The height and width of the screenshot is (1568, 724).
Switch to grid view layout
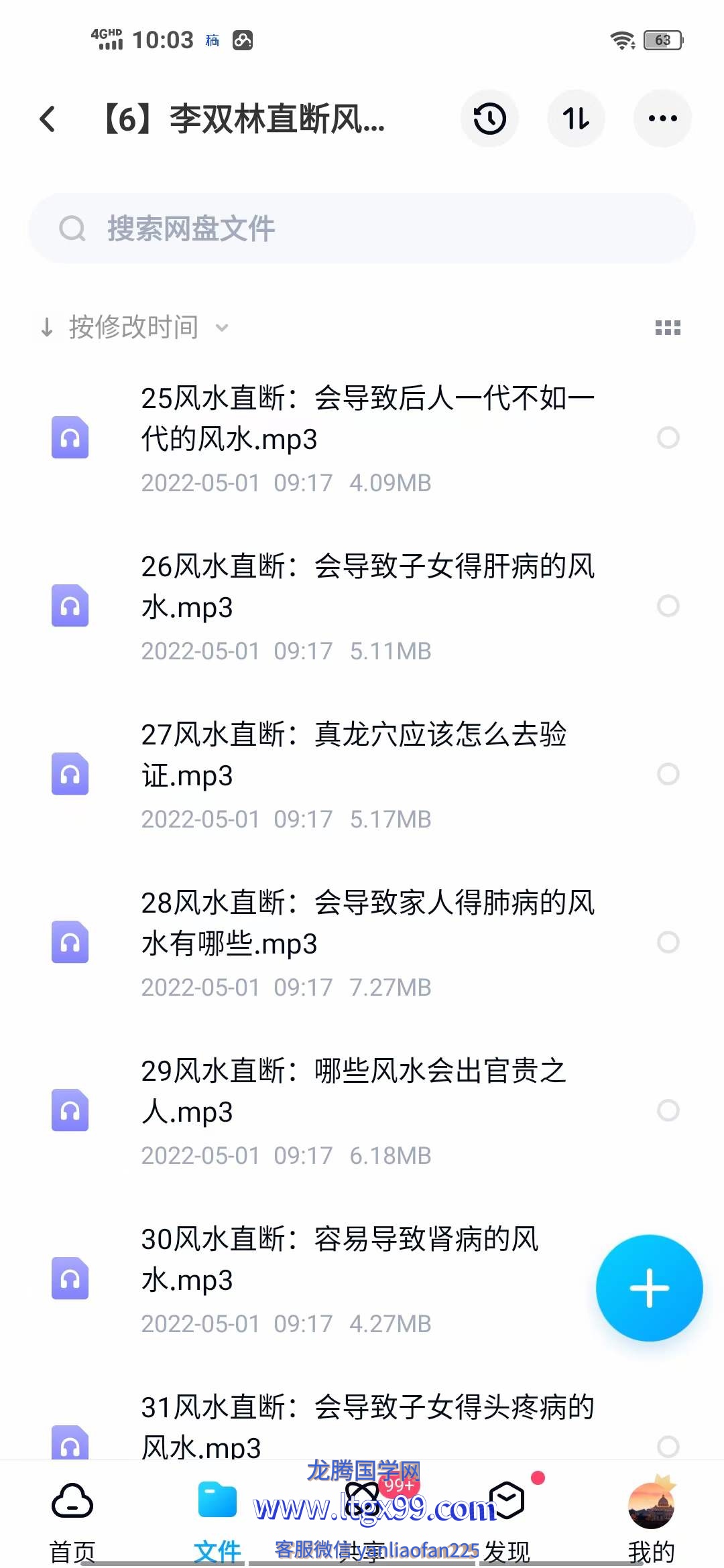click(x=668, y=328)
